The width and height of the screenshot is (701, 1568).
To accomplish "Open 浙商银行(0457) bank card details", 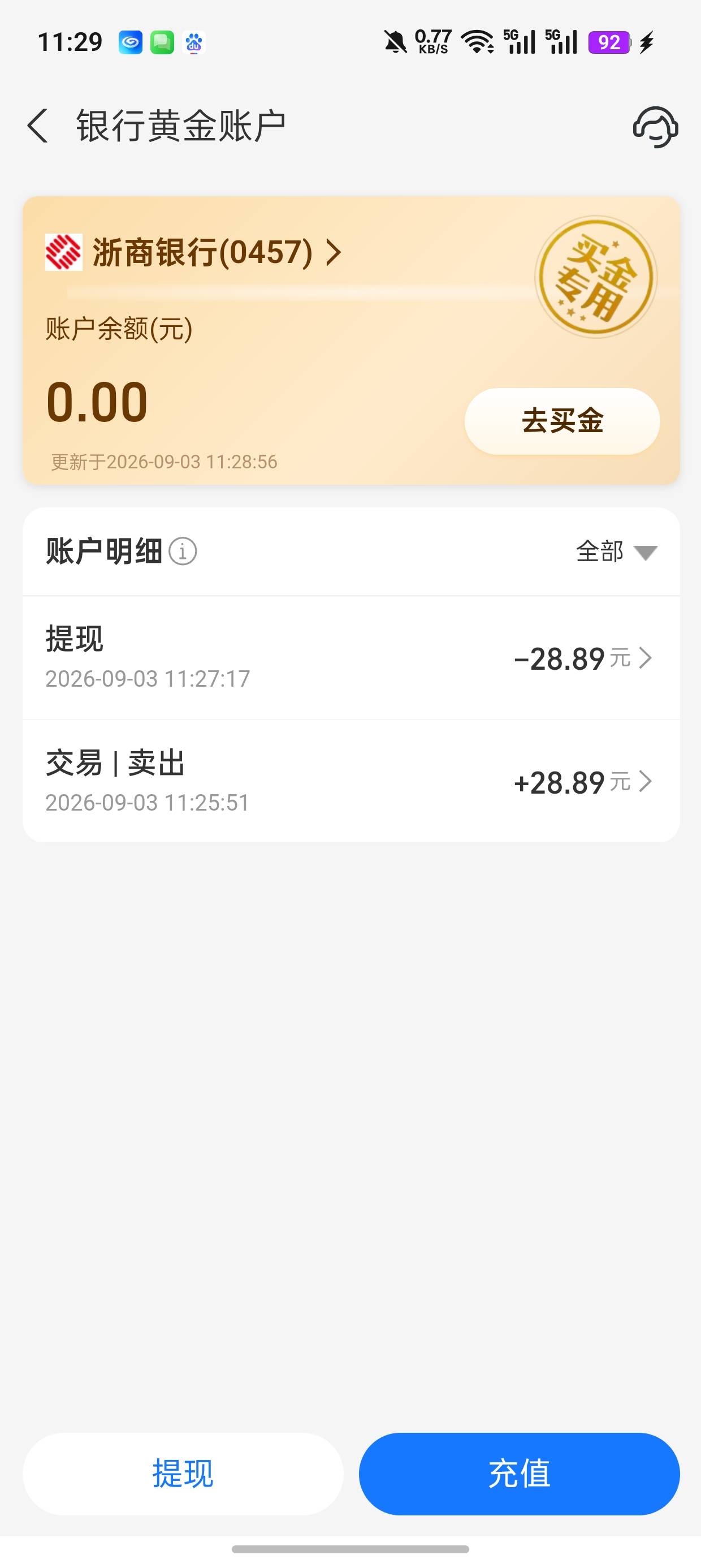I will point(193,252).
